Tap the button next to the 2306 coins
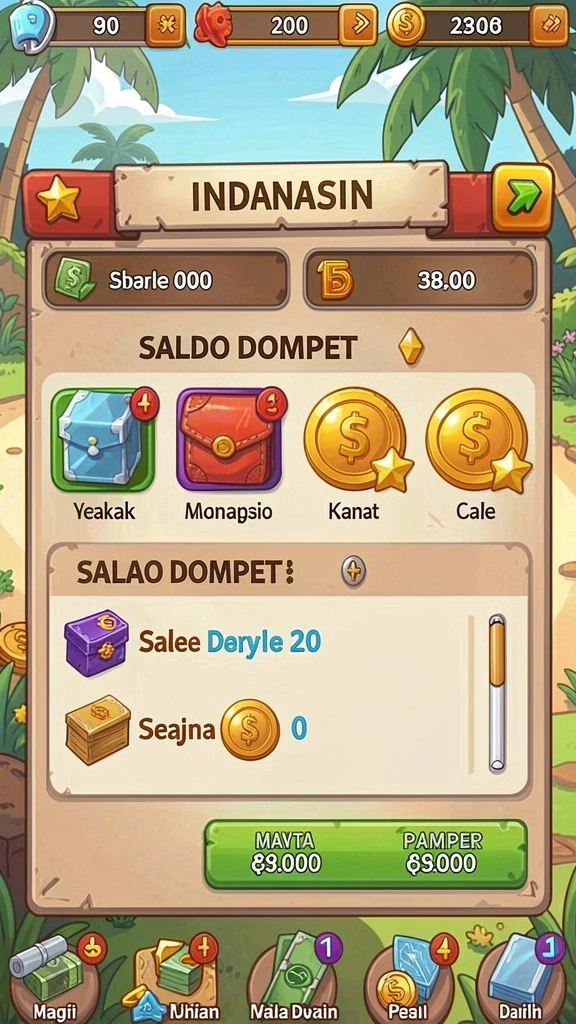Viewport: 576px width, 1024px height. pyautogui.click(x=549, y=25)
